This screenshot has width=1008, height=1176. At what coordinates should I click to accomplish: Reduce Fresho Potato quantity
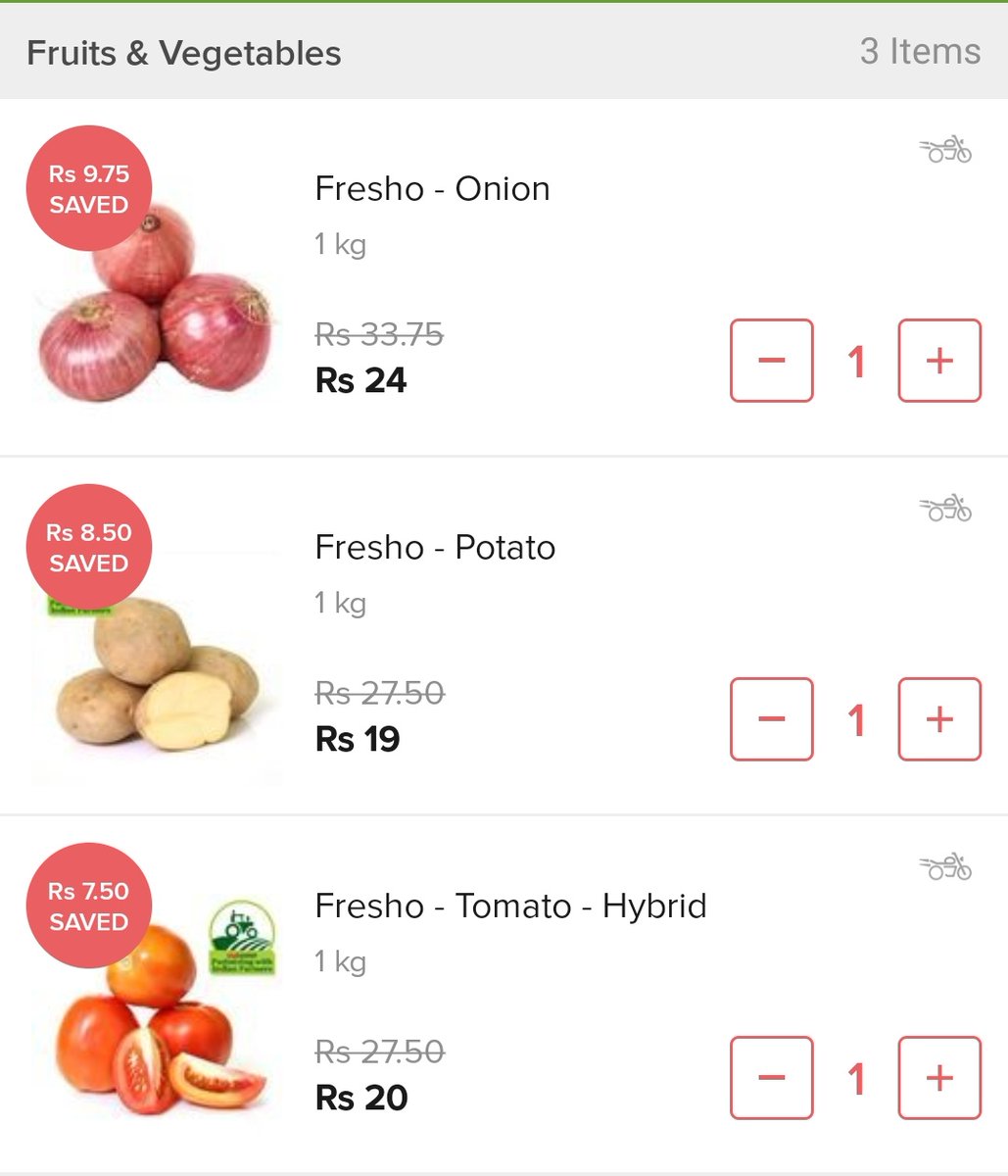(771, 719)
